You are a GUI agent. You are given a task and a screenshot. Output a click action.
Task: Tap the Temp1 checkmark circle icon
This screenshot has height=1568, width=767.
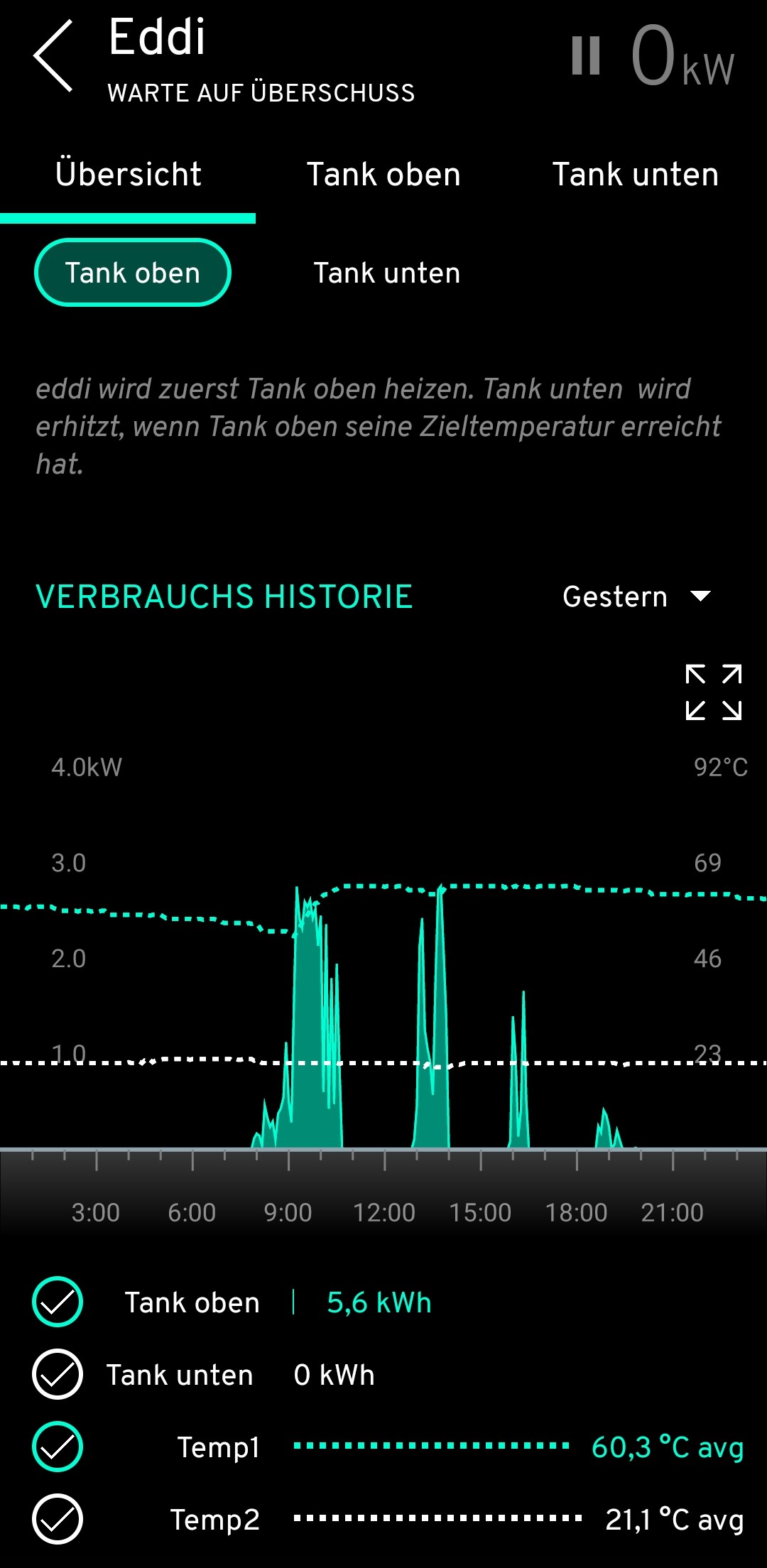pyautogui.click(x=58, y=1447)
